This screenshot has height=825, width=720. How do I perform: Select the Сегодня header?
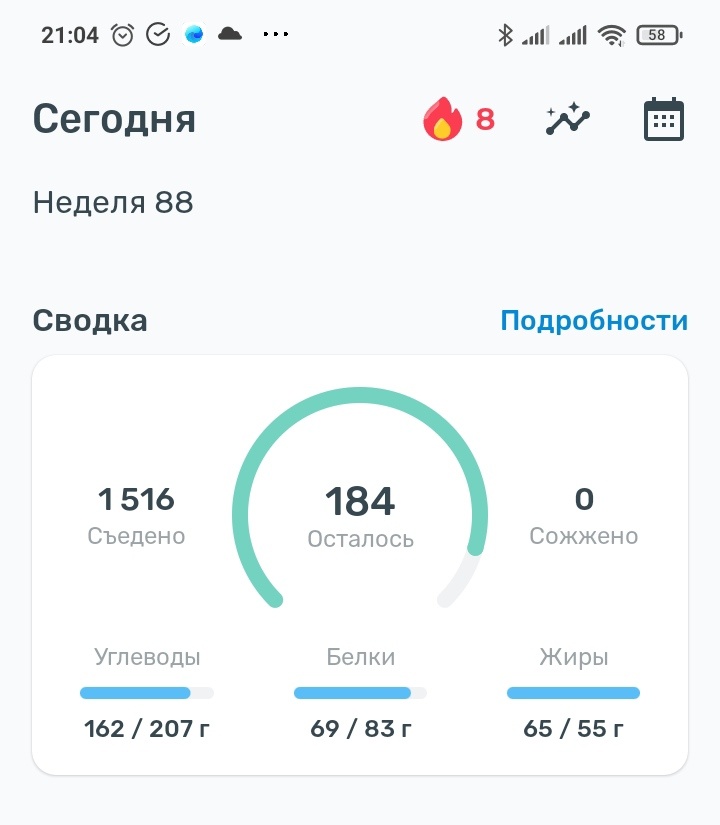[x=114, y=118]
